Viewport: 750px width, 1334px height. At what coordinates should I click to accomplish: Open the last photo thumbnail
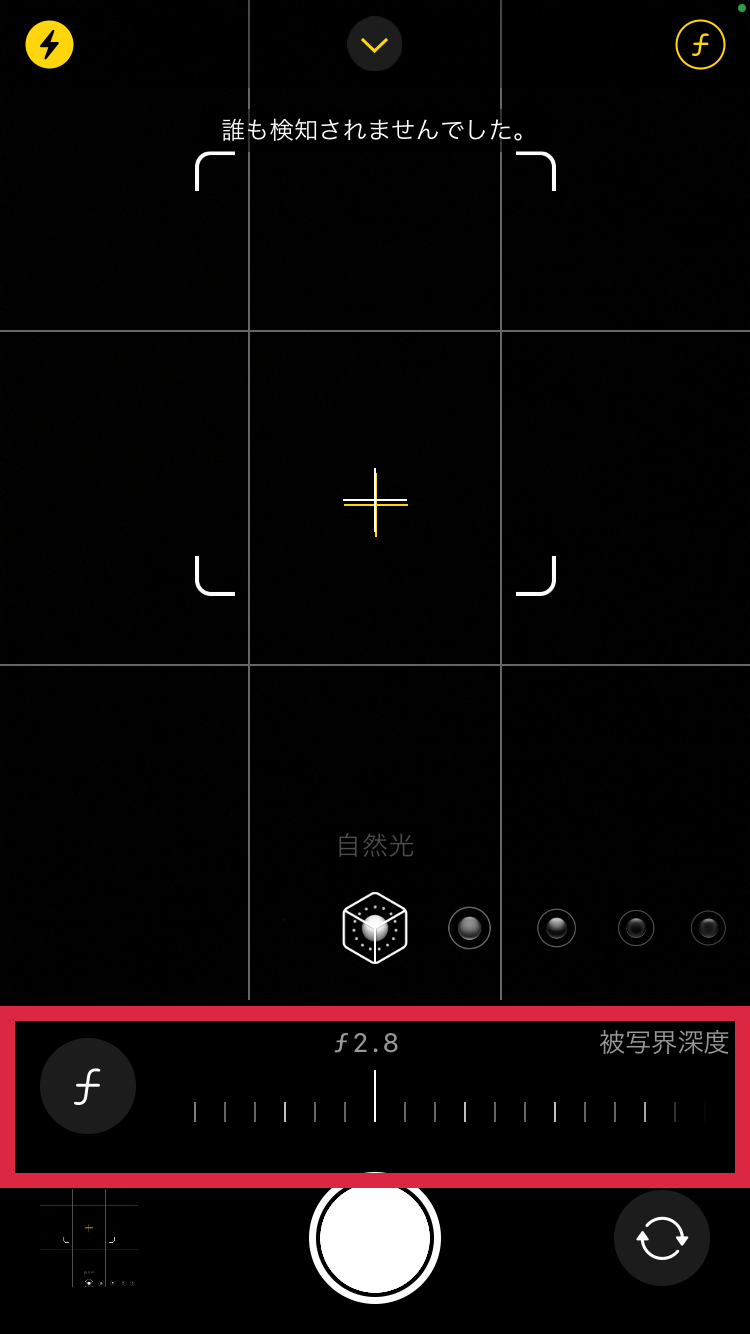tap(89, 1238)
